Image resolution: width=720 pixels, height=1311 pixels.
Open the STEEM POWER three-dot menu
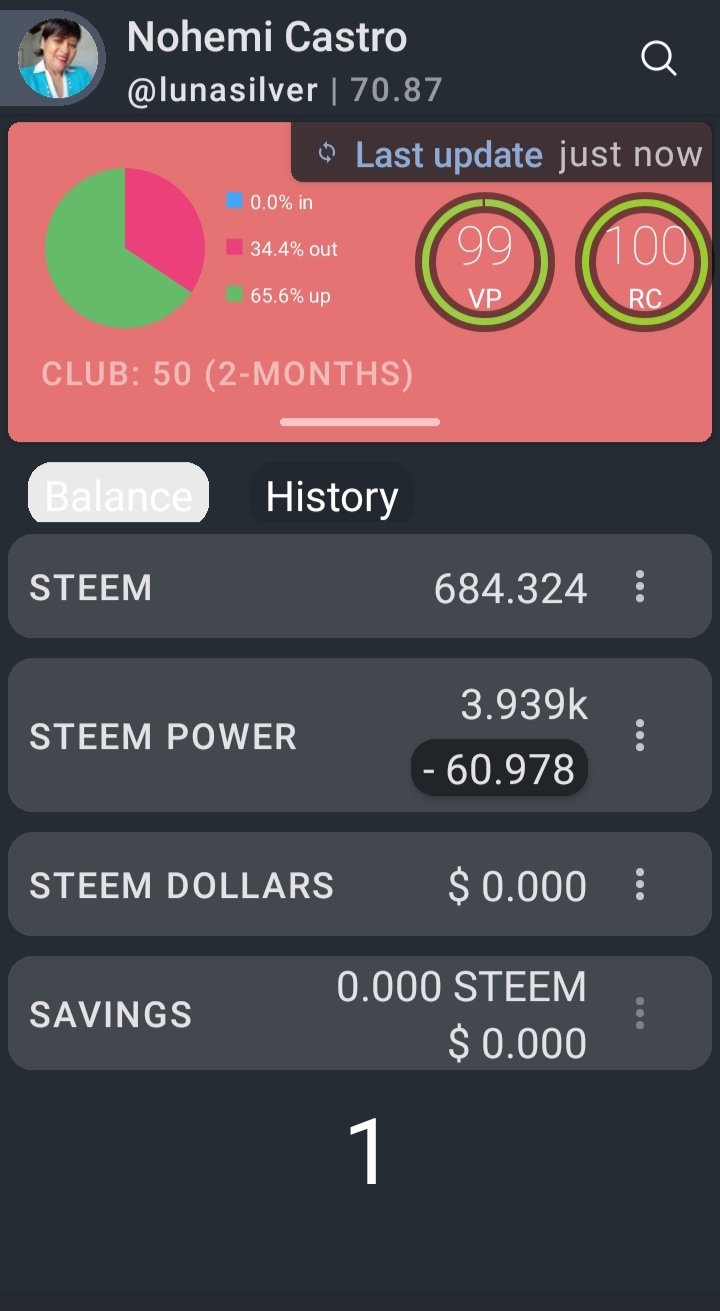pos(640,735)
